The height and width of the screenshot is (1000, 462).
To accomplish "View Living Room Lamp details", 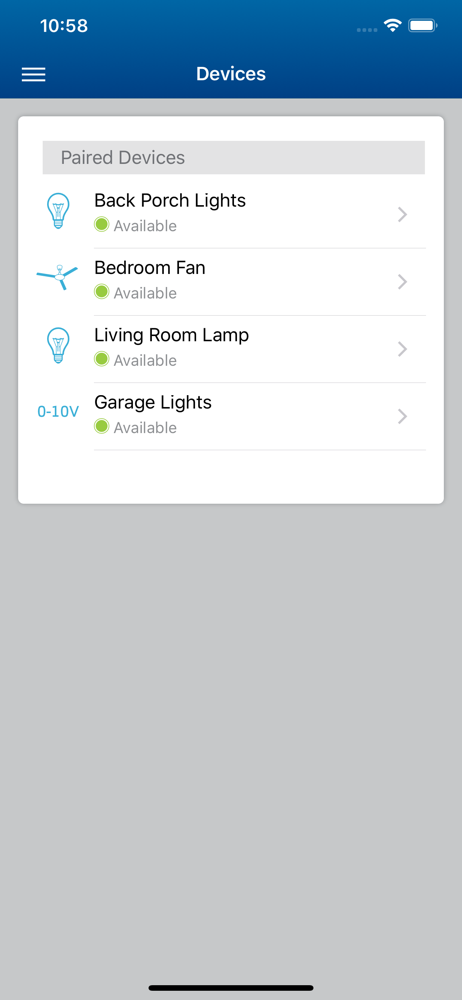I will (230, 349).
